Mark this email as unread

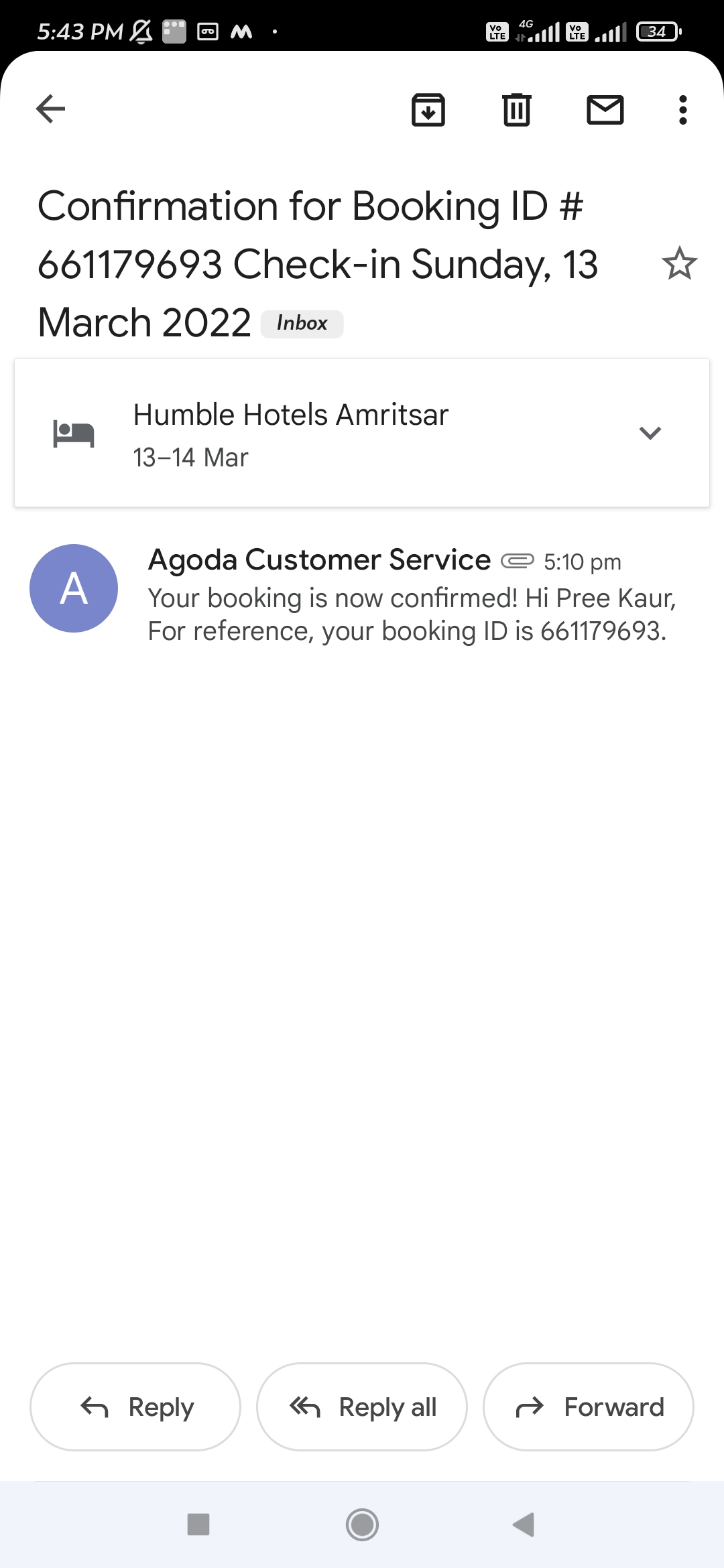pyautogui.click(x=605, y=110)
